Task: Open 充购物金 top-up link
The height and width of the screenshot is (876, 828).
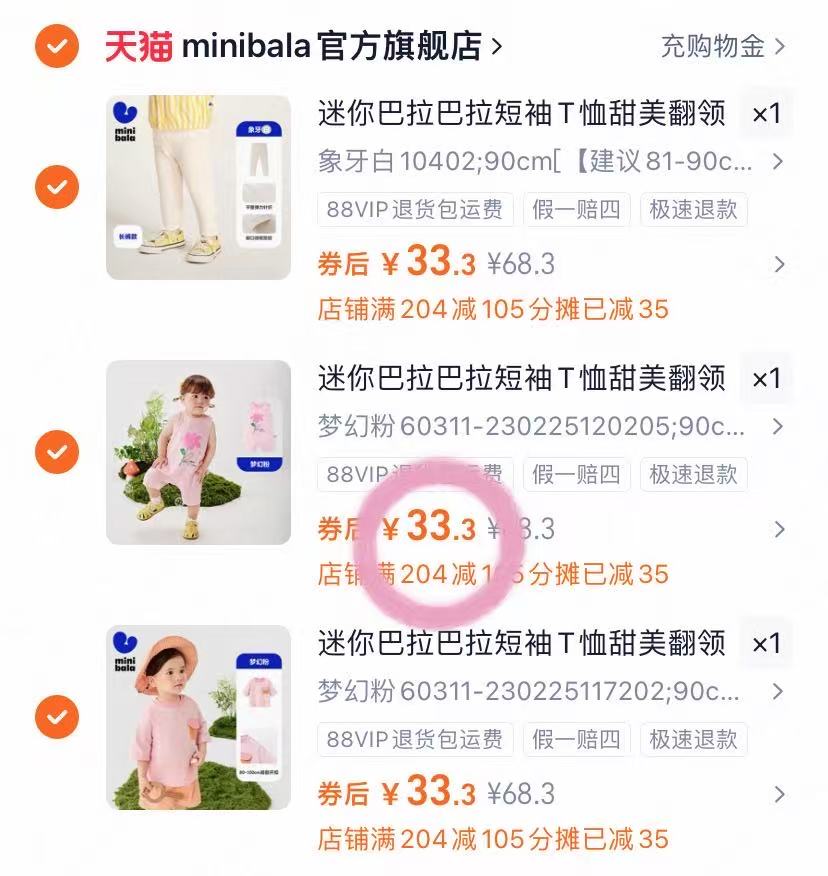Action: click(x=722, y=46)
